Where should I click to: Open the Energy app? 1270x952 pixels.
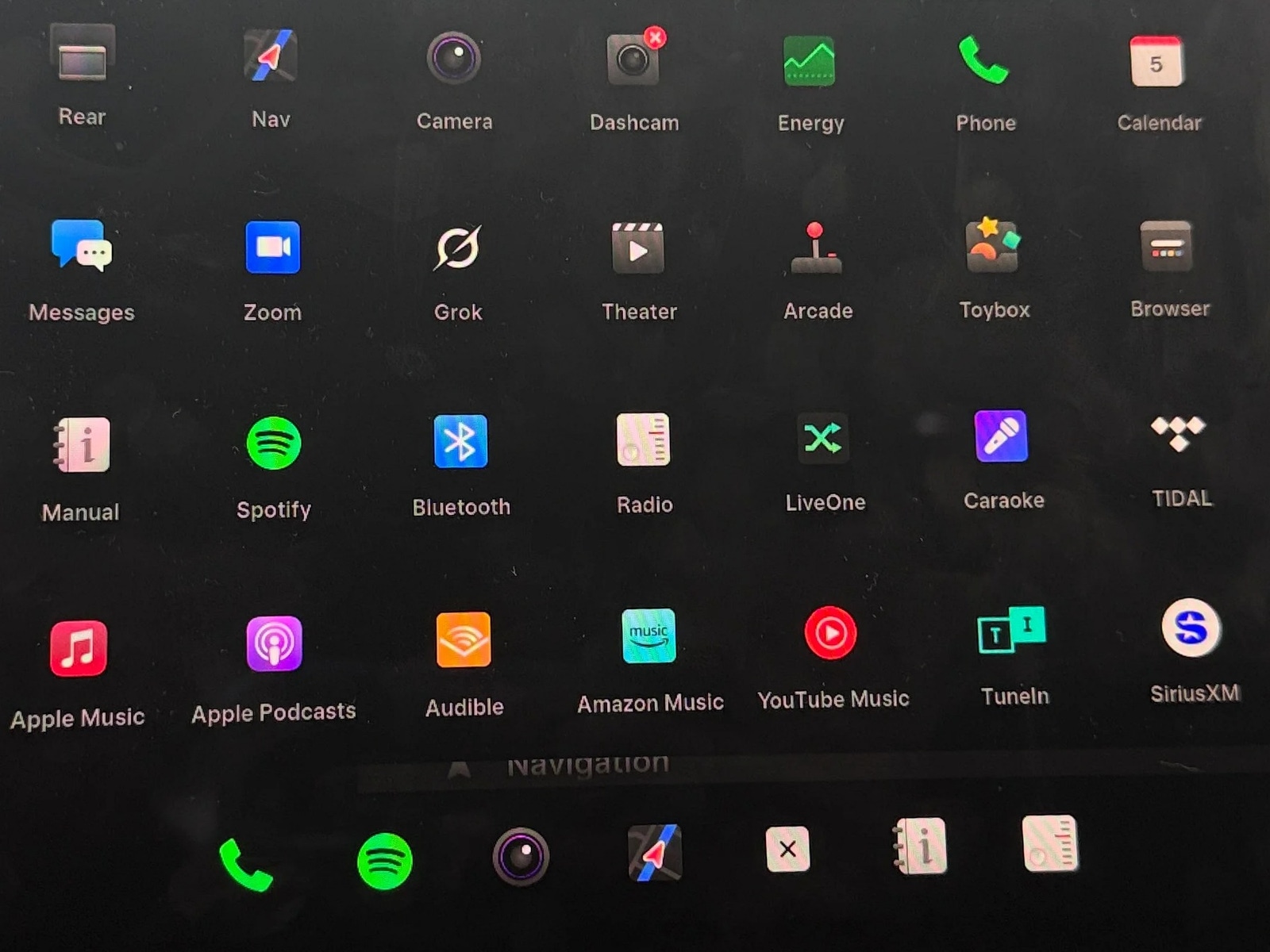[809, 62]
